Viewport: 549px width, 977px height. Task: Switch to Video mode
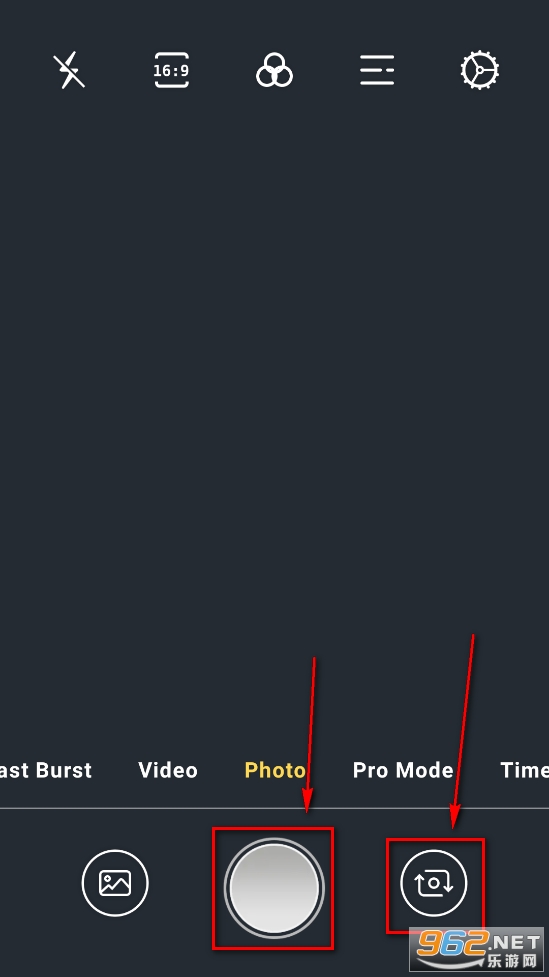pyautogui.click(x=168, y=770)
